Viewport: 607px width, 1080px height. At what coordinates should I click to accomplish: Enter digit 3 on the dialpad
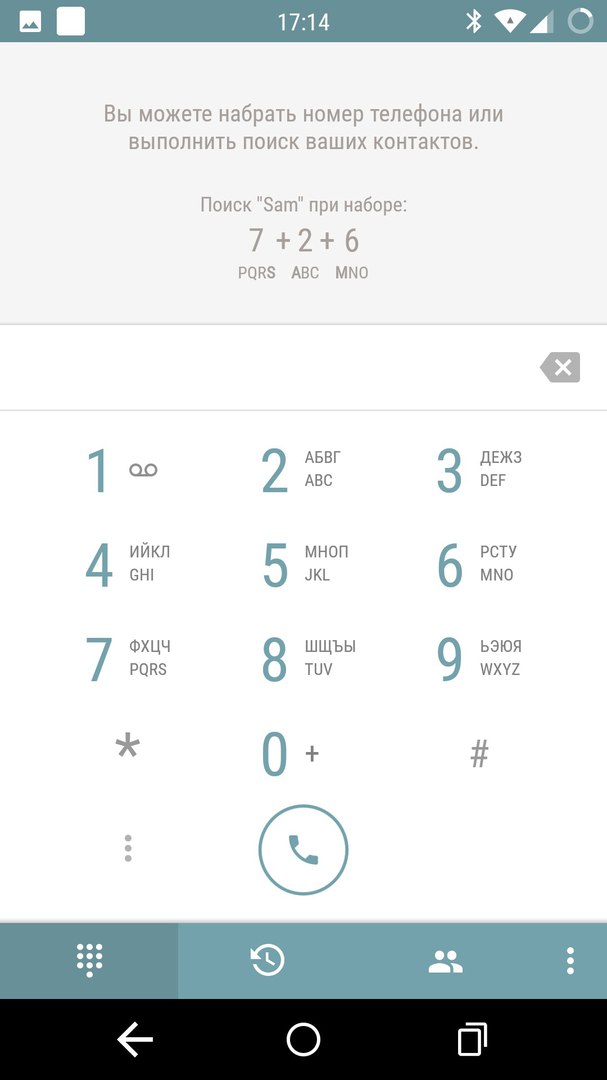(477, 470)
